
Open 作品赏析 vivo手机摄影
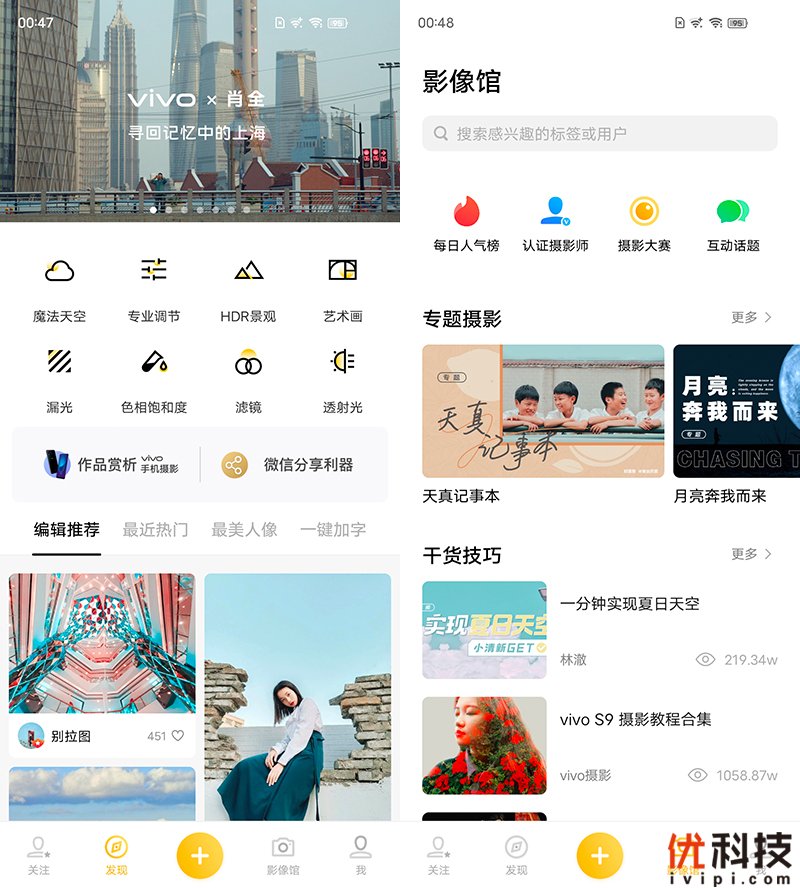(x=110, y=464)
